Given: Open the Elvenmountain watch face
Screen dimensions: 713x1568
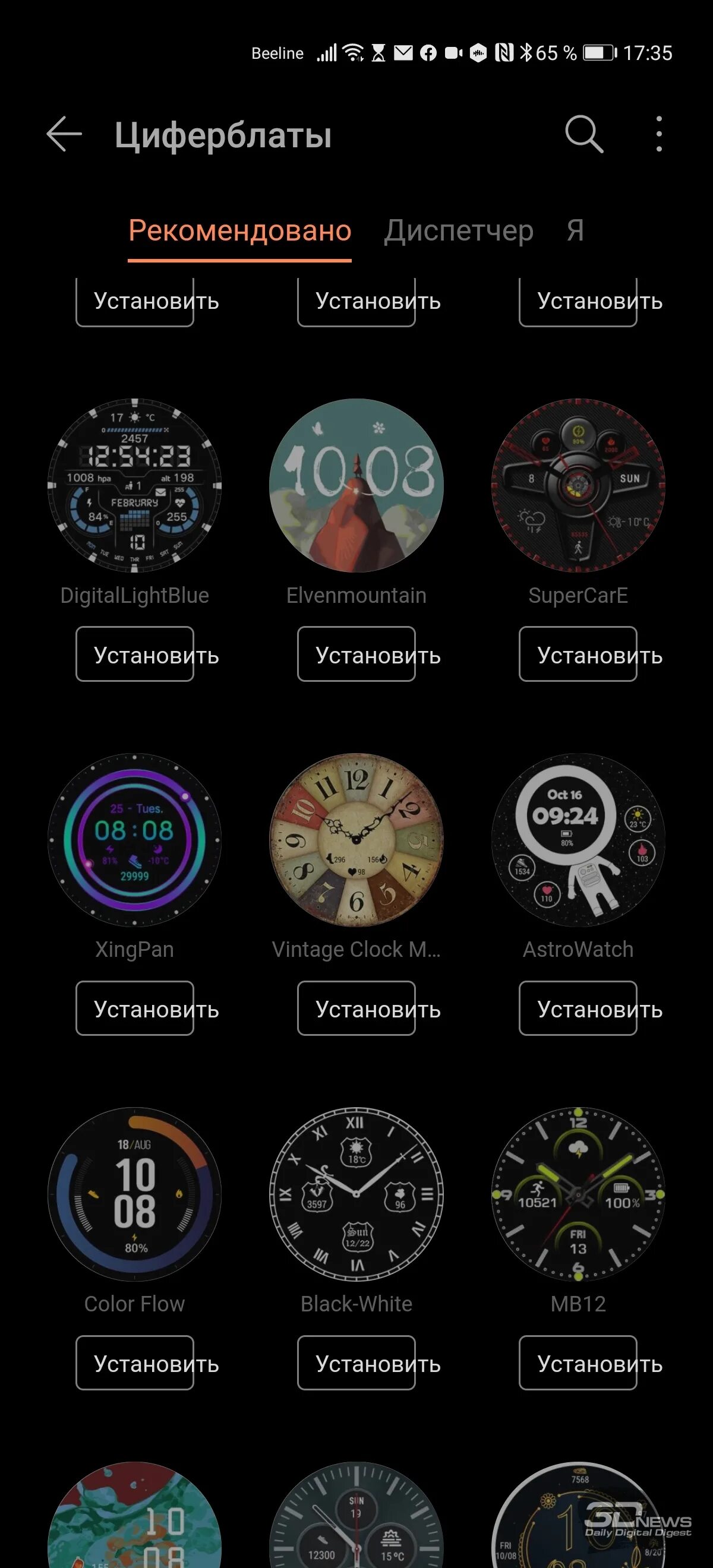Looking at the screenshot, I should (356, 485).
